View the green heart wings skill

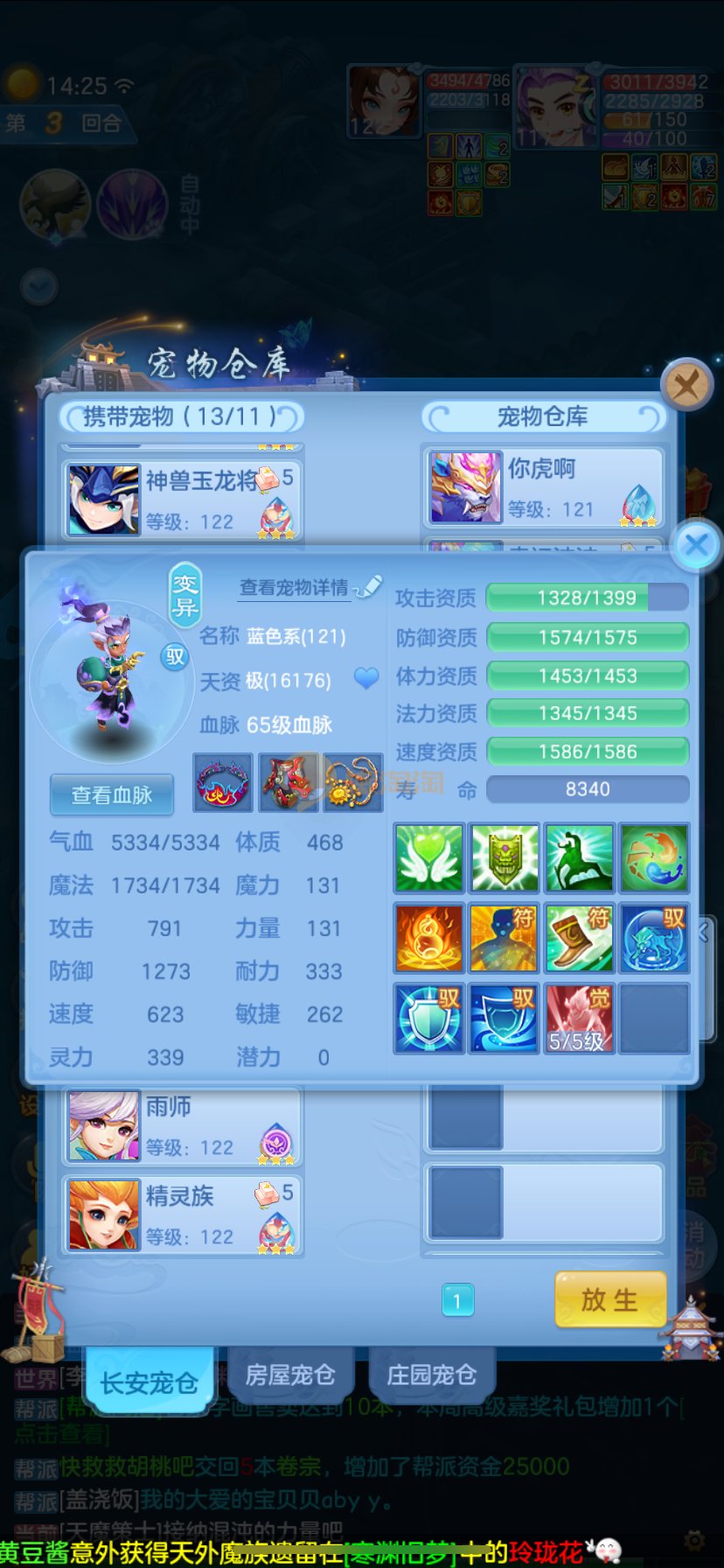tap(428, 858)
